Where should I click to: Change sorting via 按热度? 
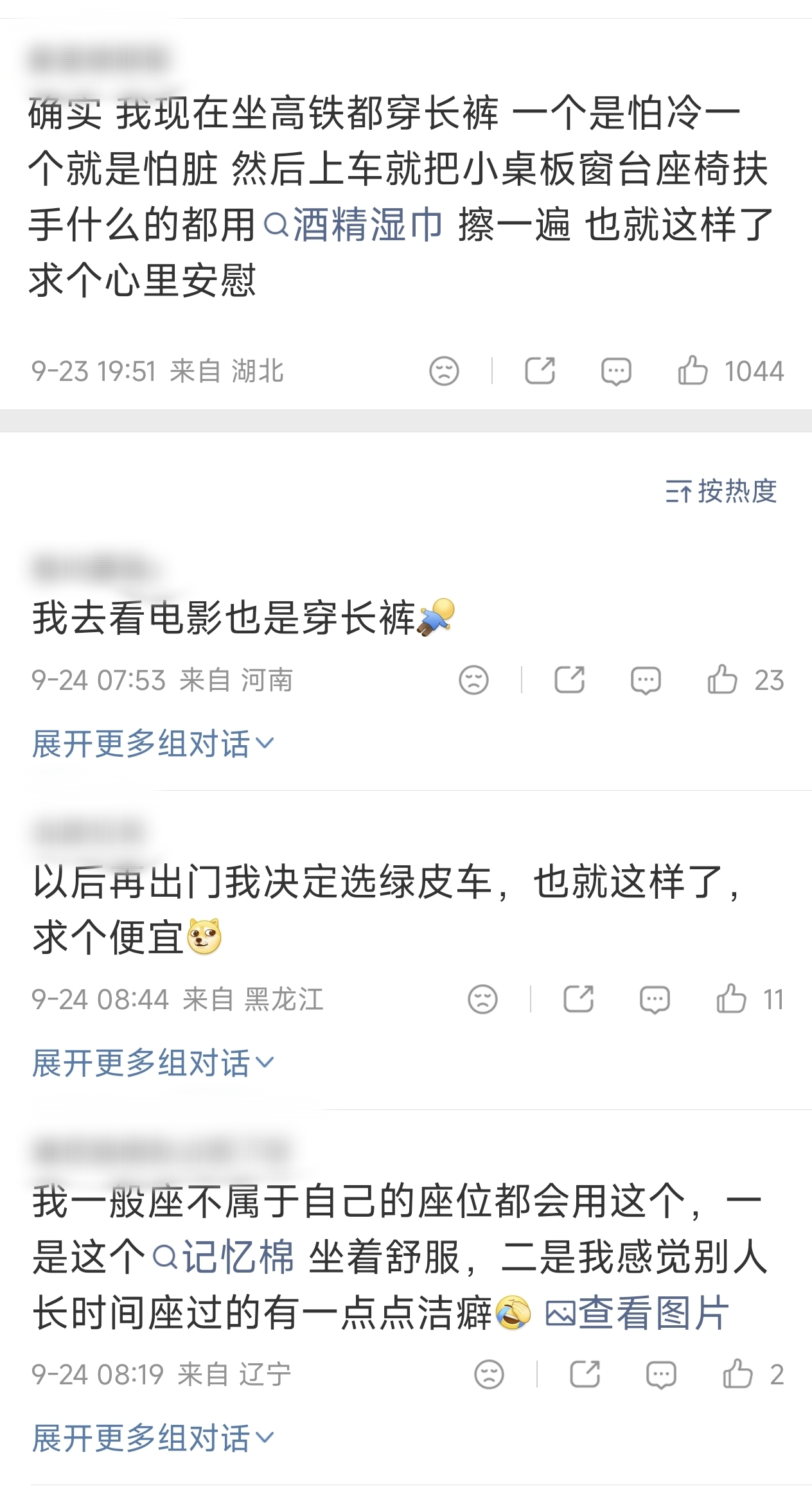pyautogui.click(x=721, y=491)
